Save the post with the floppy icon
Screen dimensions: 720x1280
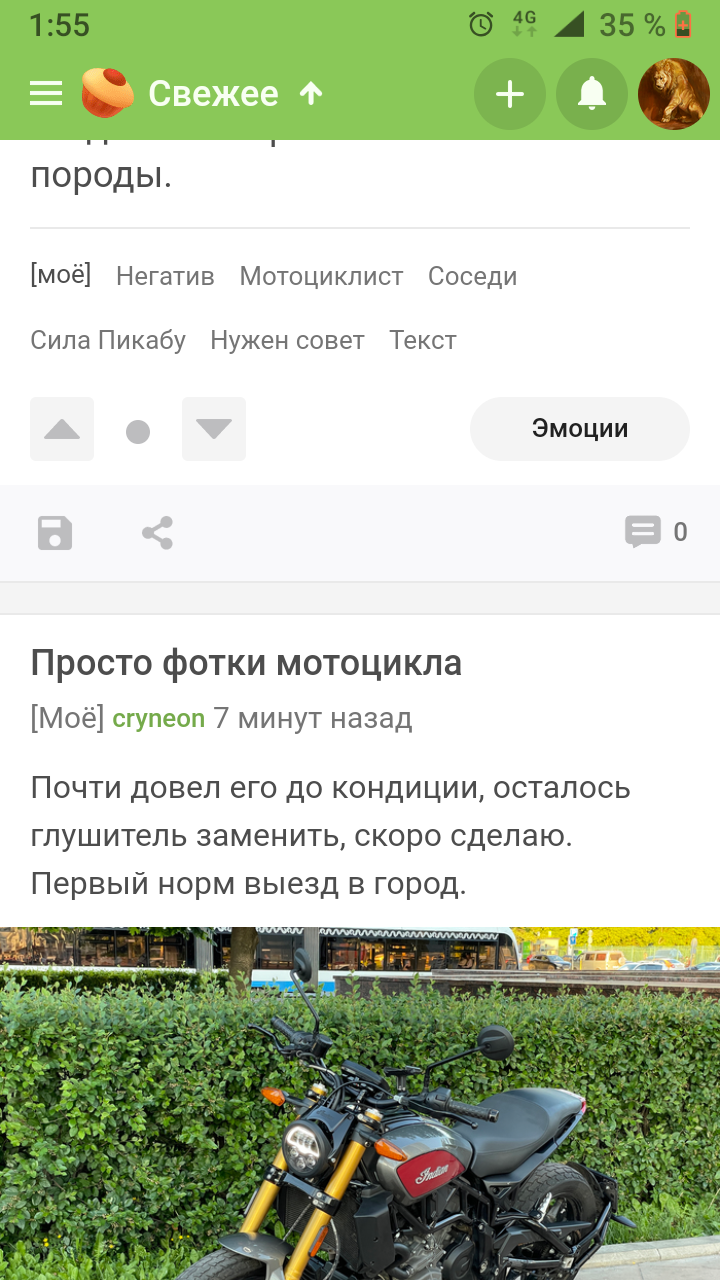(x=55, y=532)
